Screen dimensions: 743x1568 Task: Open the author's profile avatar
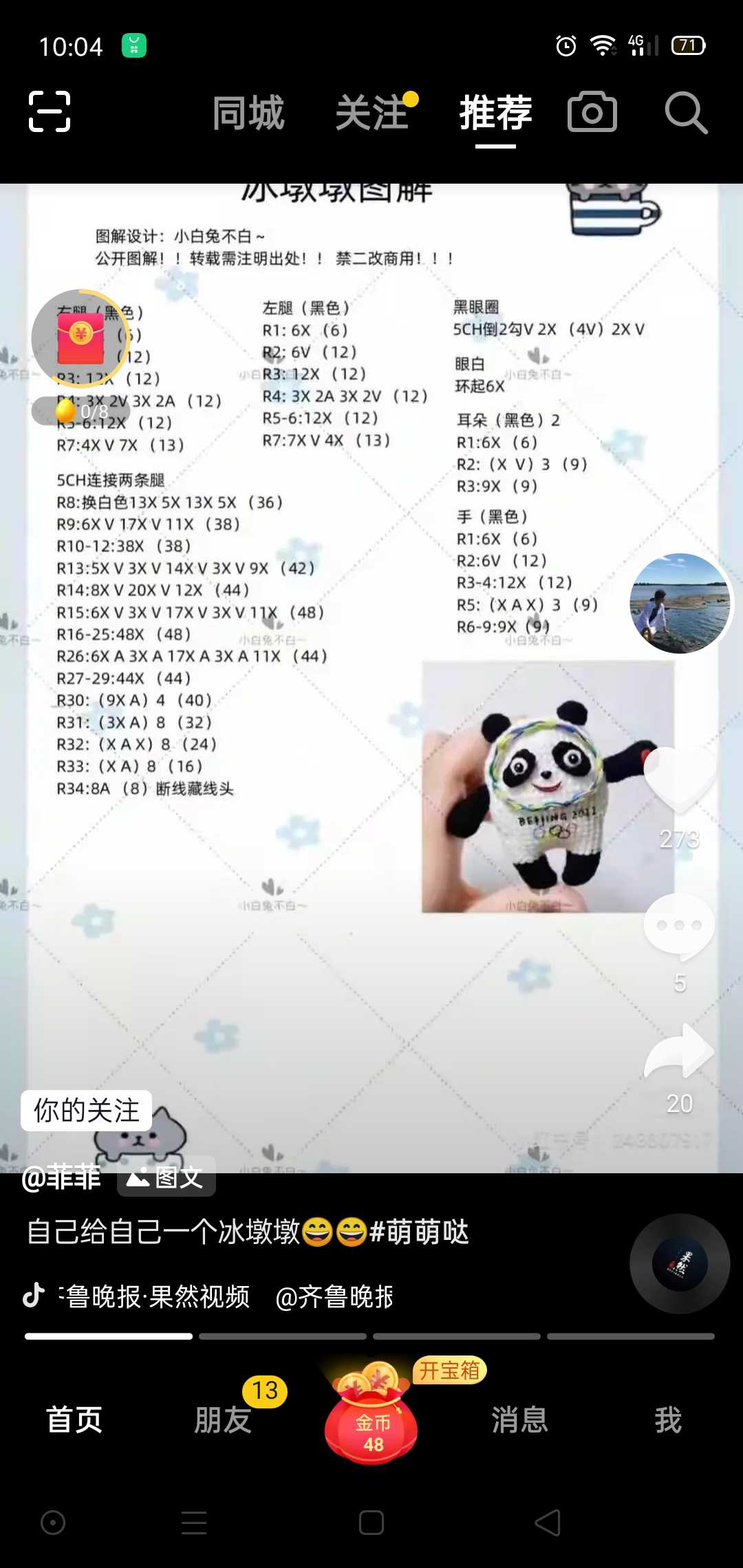tap(680, 603)
